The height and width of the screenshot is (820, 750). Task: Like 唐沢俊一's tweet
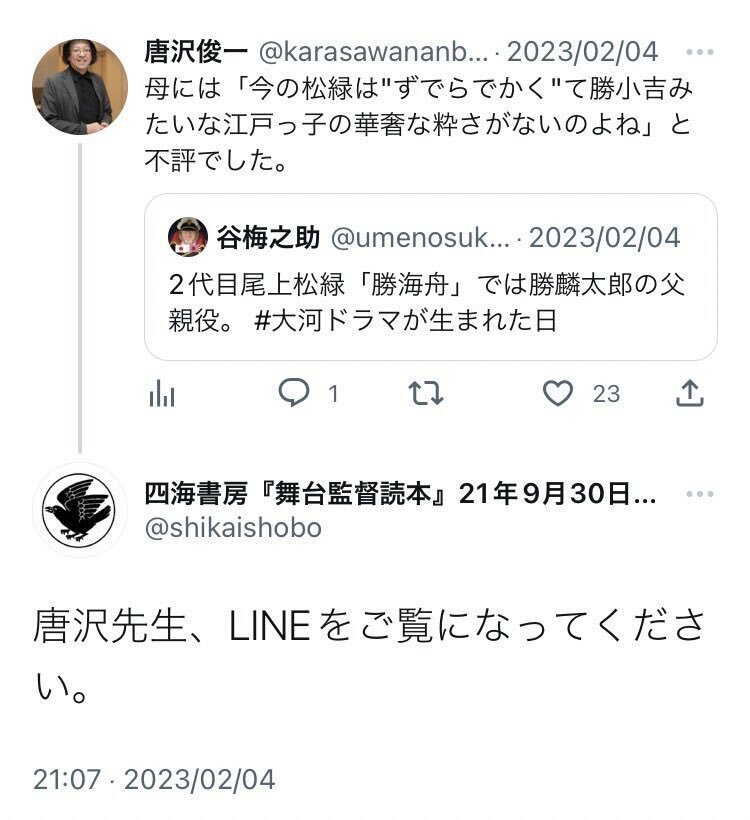tap(558, 394)
